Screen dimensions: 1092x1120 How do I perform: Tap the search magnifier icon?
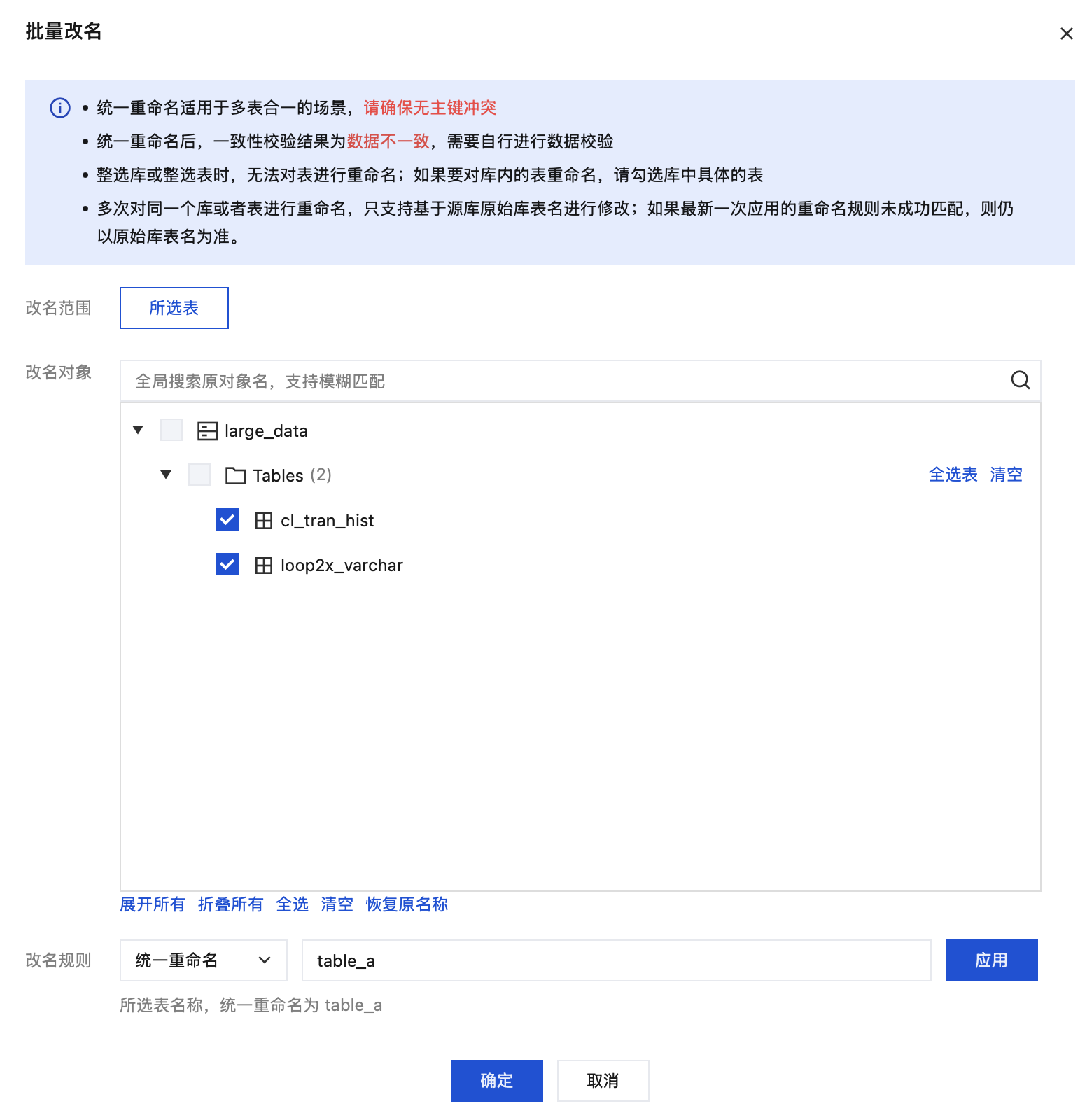click(1020, 380)
